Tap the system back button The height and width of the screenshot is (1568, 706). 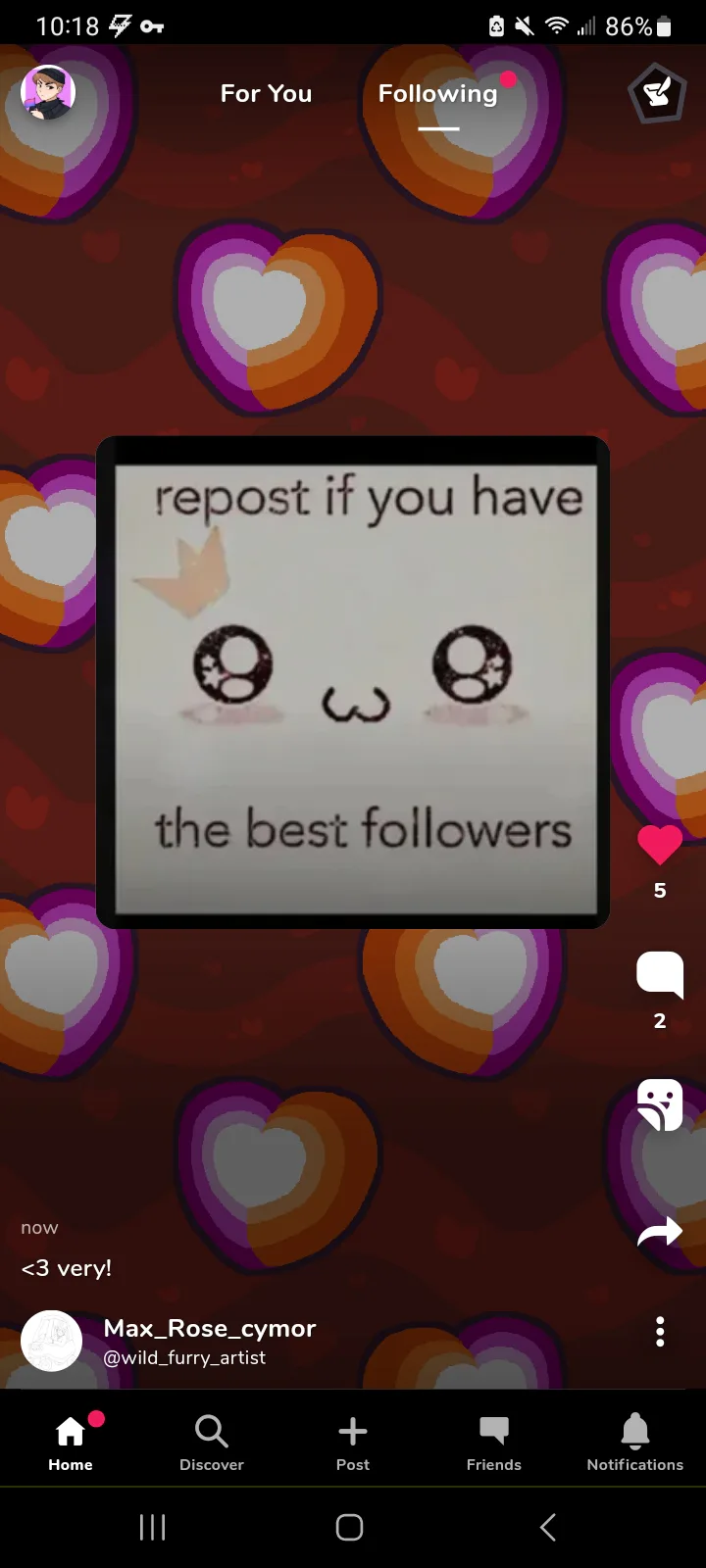(548, 1527)
